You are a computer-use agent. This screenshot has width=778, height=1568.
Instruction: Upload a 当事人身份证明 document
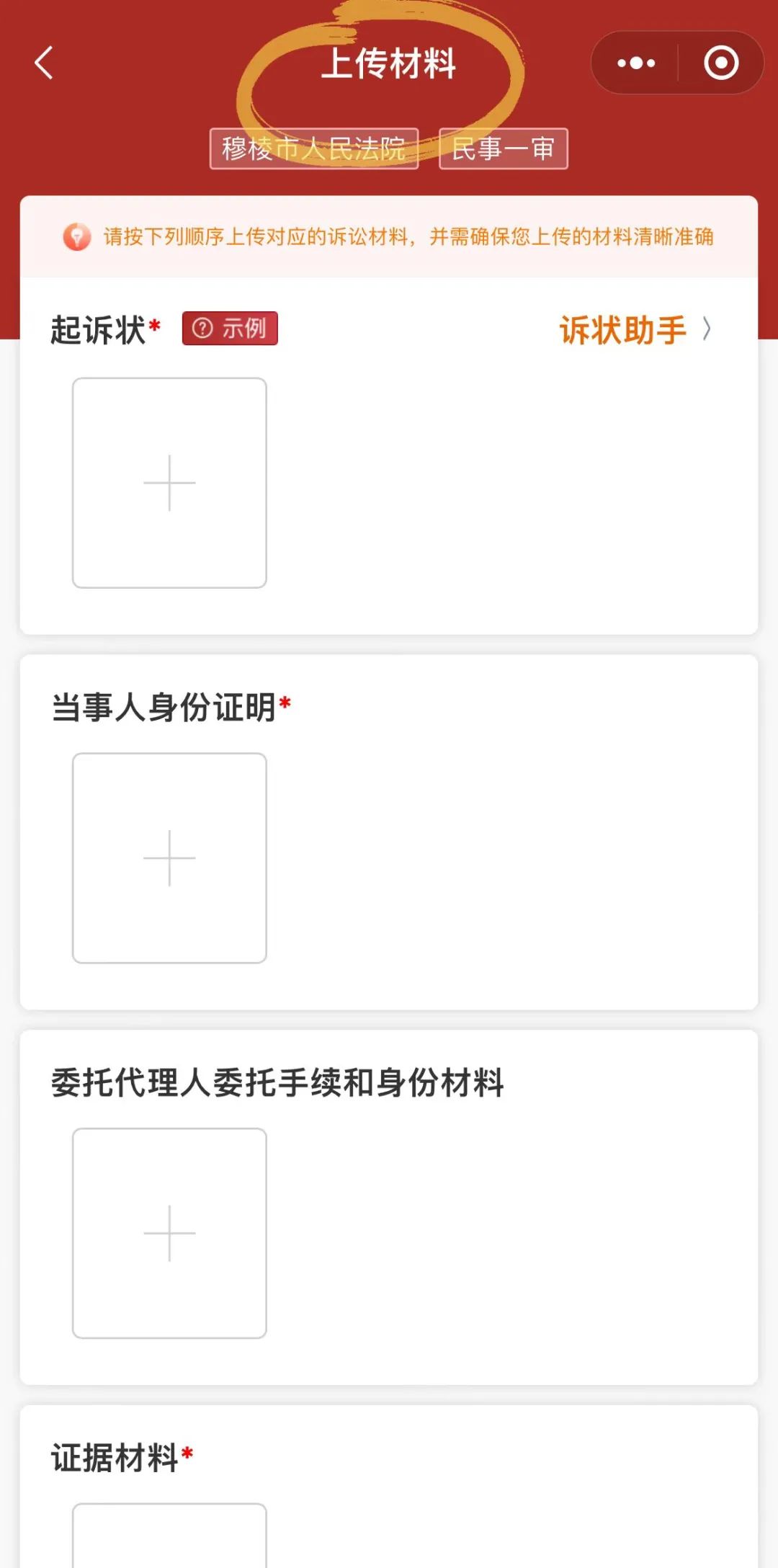pos(169,858)
